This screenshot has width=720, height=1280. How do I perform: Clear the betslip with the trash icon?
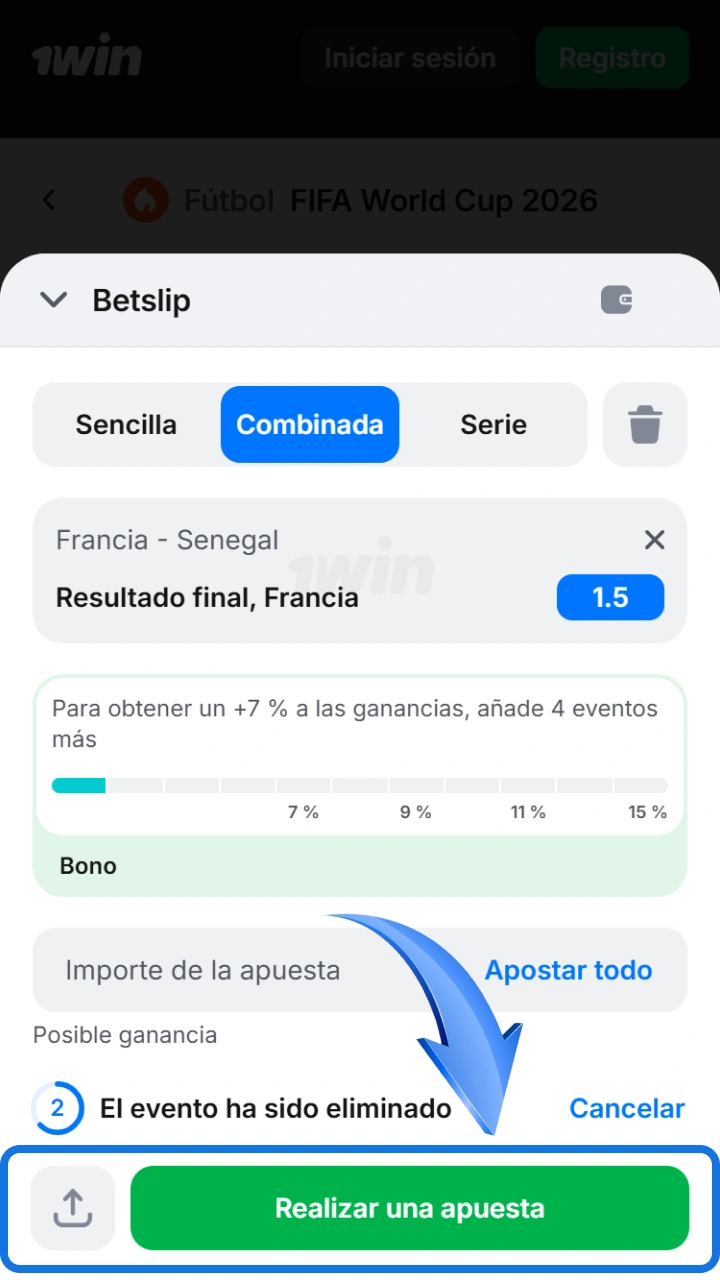pyautogui.click(x=645, y=424)
